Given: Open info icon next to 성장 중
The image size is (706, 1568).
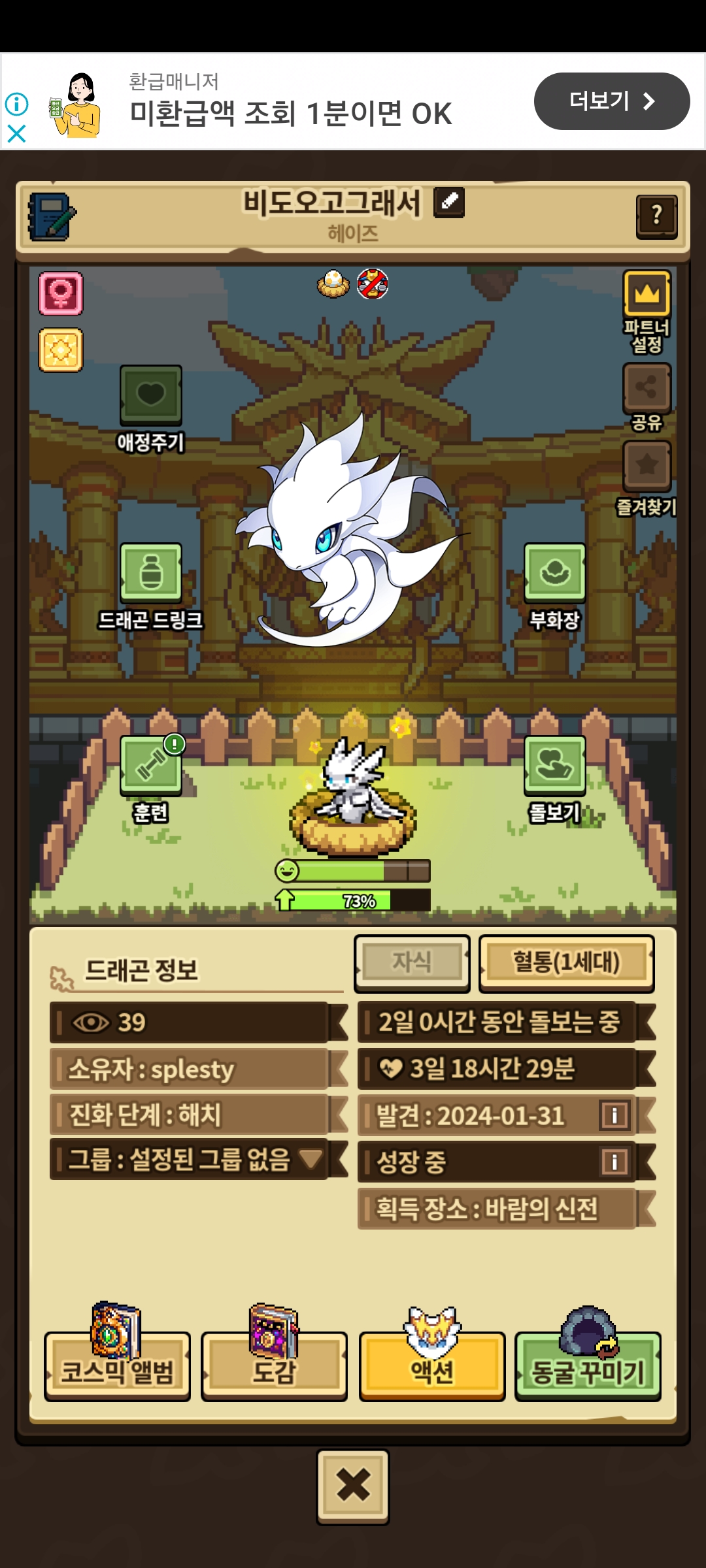Looking at the screenshot, I should pyautogui.click(x=614, y=1162).
